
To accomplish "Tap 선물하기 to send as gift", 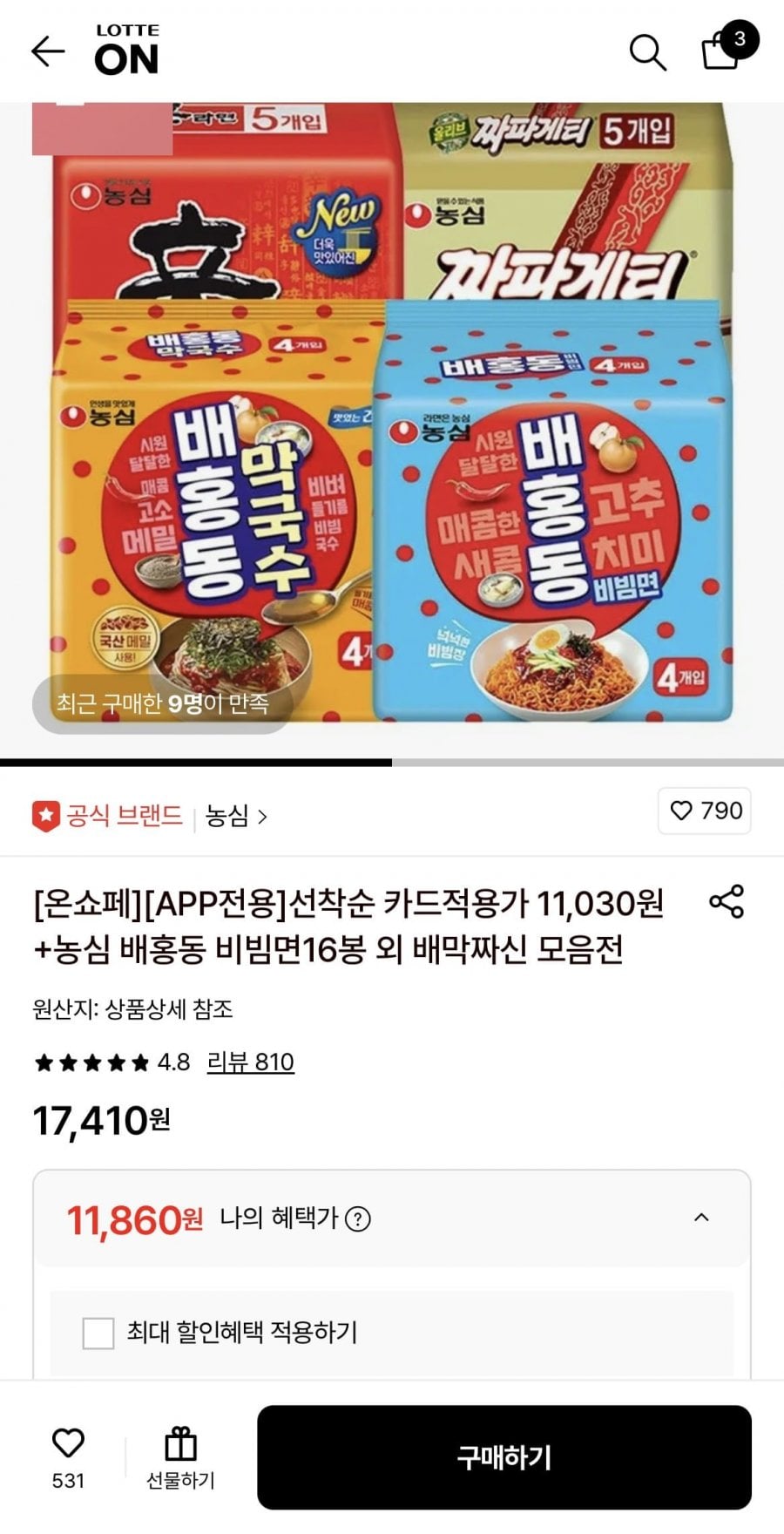I will pos(180,1457).
